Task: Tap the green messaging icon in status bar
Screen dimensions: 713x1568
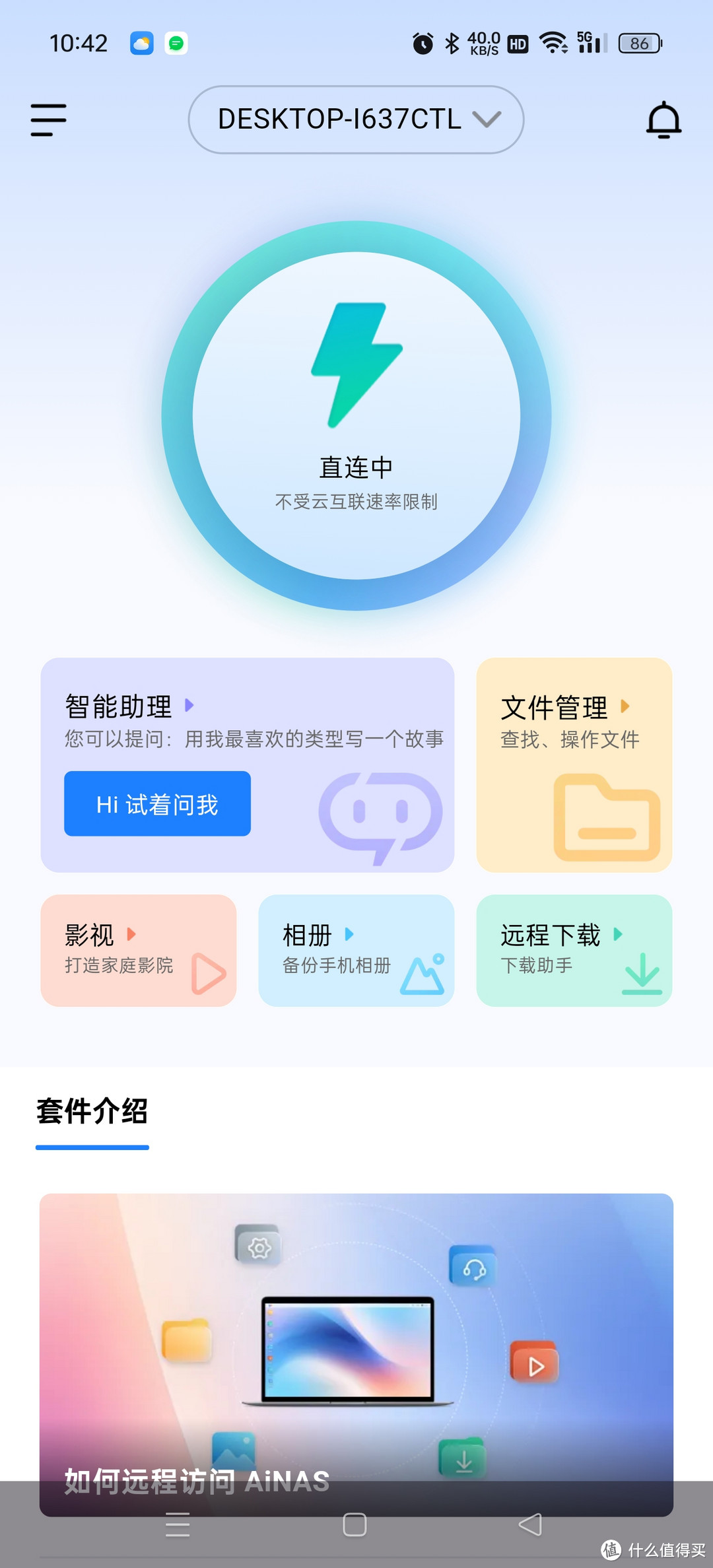Action: tap(176, 42)
